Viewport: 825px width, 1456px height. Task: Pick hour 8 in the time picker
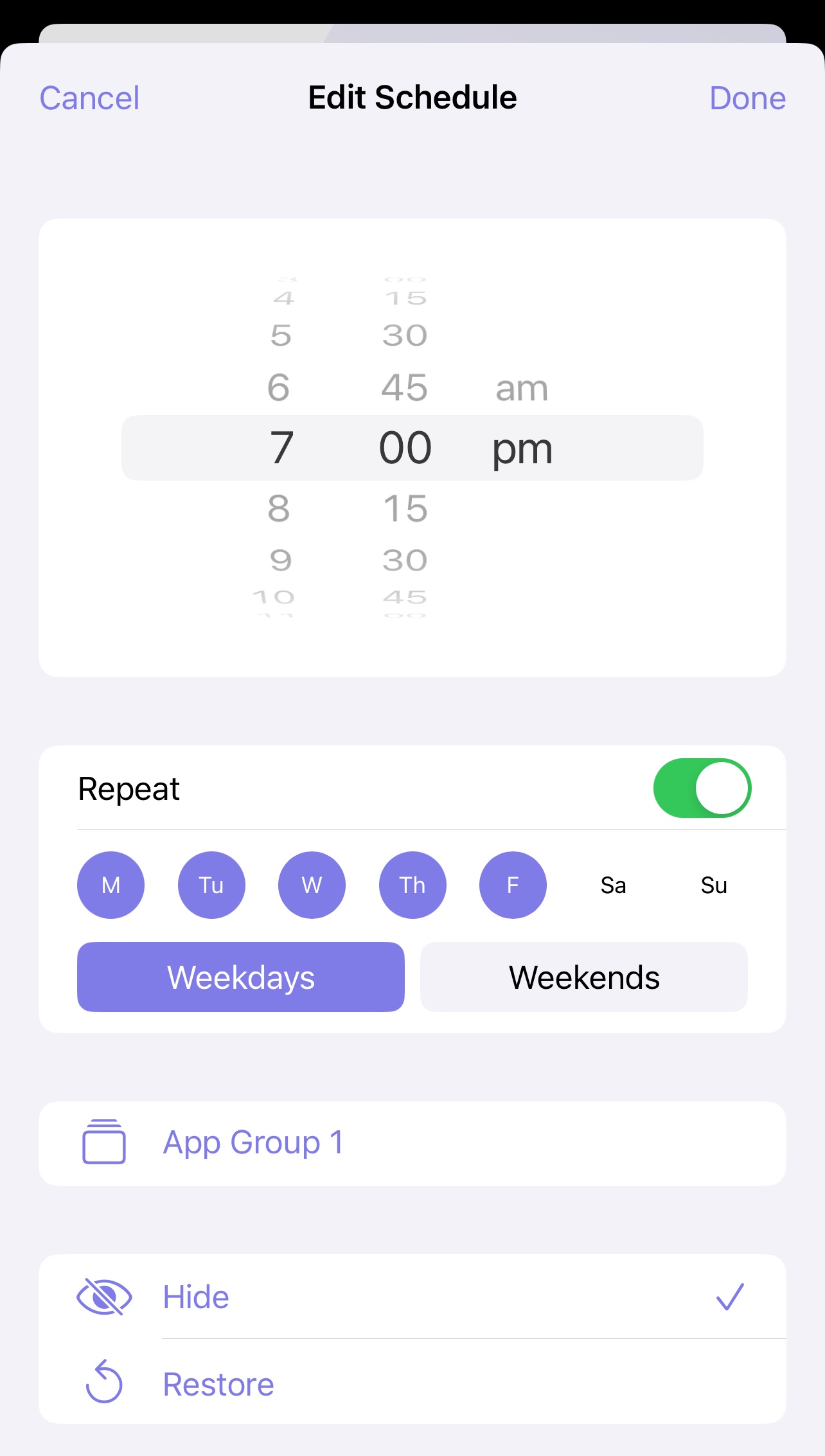(x=279, y=508)
